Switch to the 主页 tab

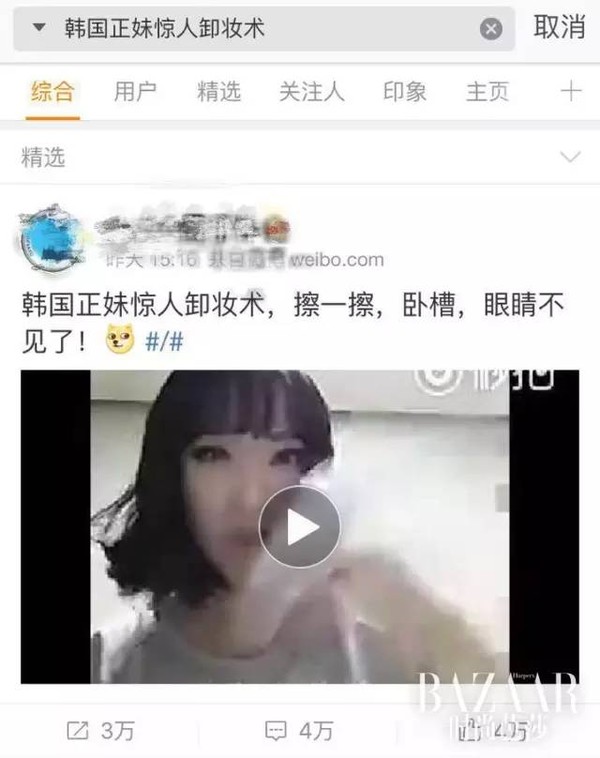487,92
